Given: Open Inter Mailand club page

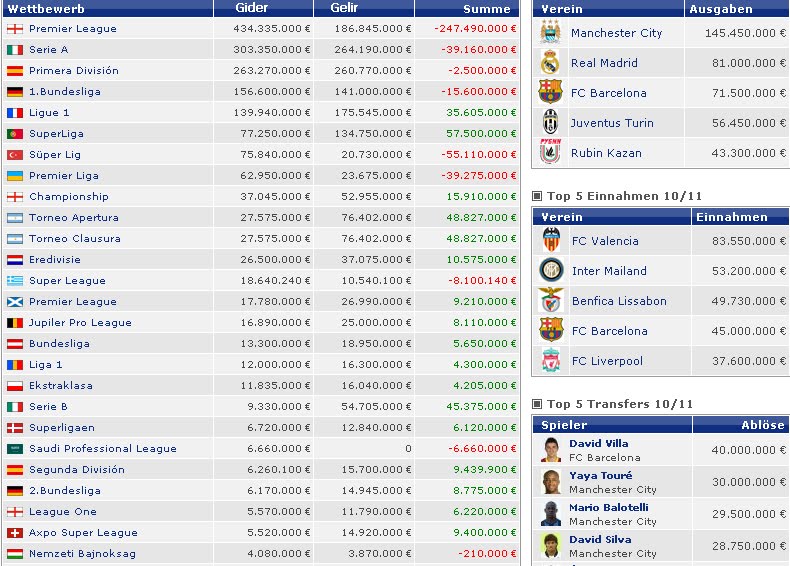Looking at the screenshot, I should [609, 271].
